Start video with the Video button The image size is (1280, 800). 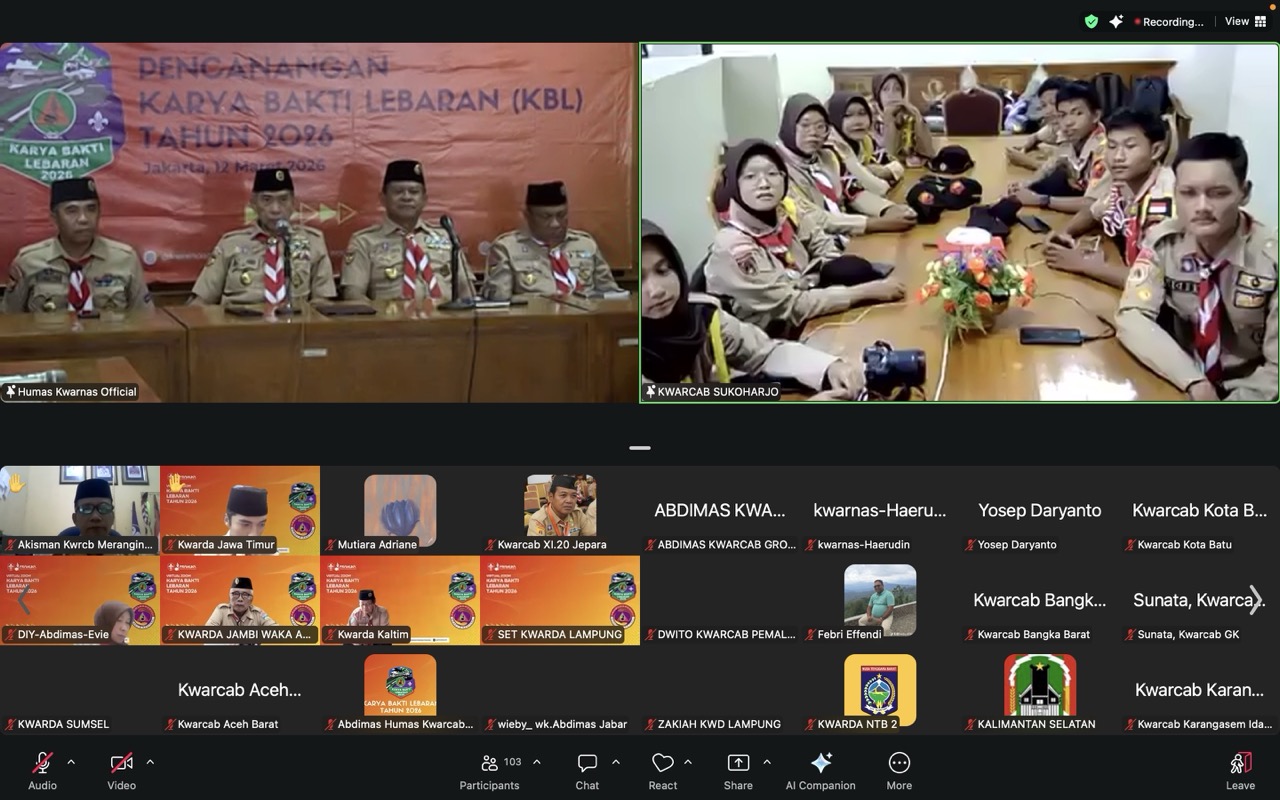coord(121,769)
